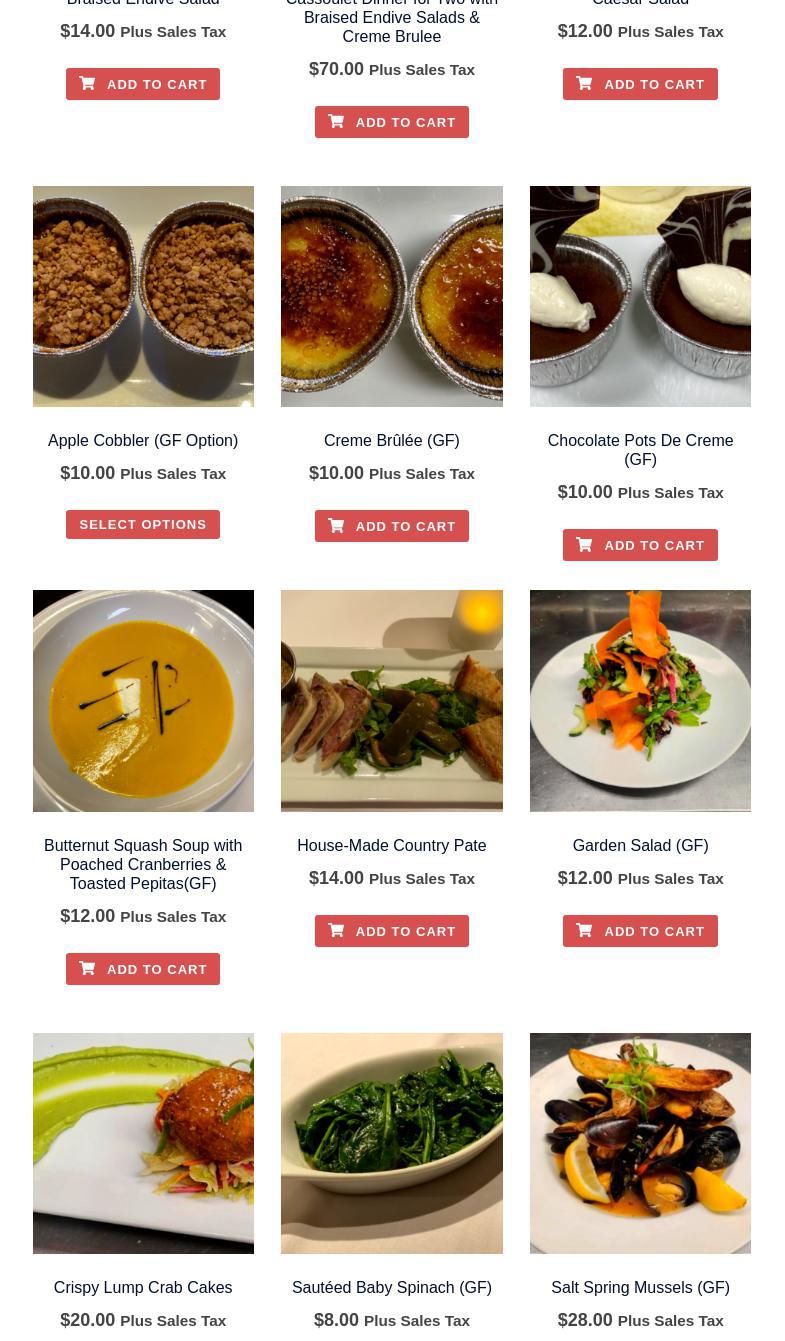Open the House-Made Country Pate image
Image resolution: width=785 pixels, height=1341 pixels.
pos(392,700)
